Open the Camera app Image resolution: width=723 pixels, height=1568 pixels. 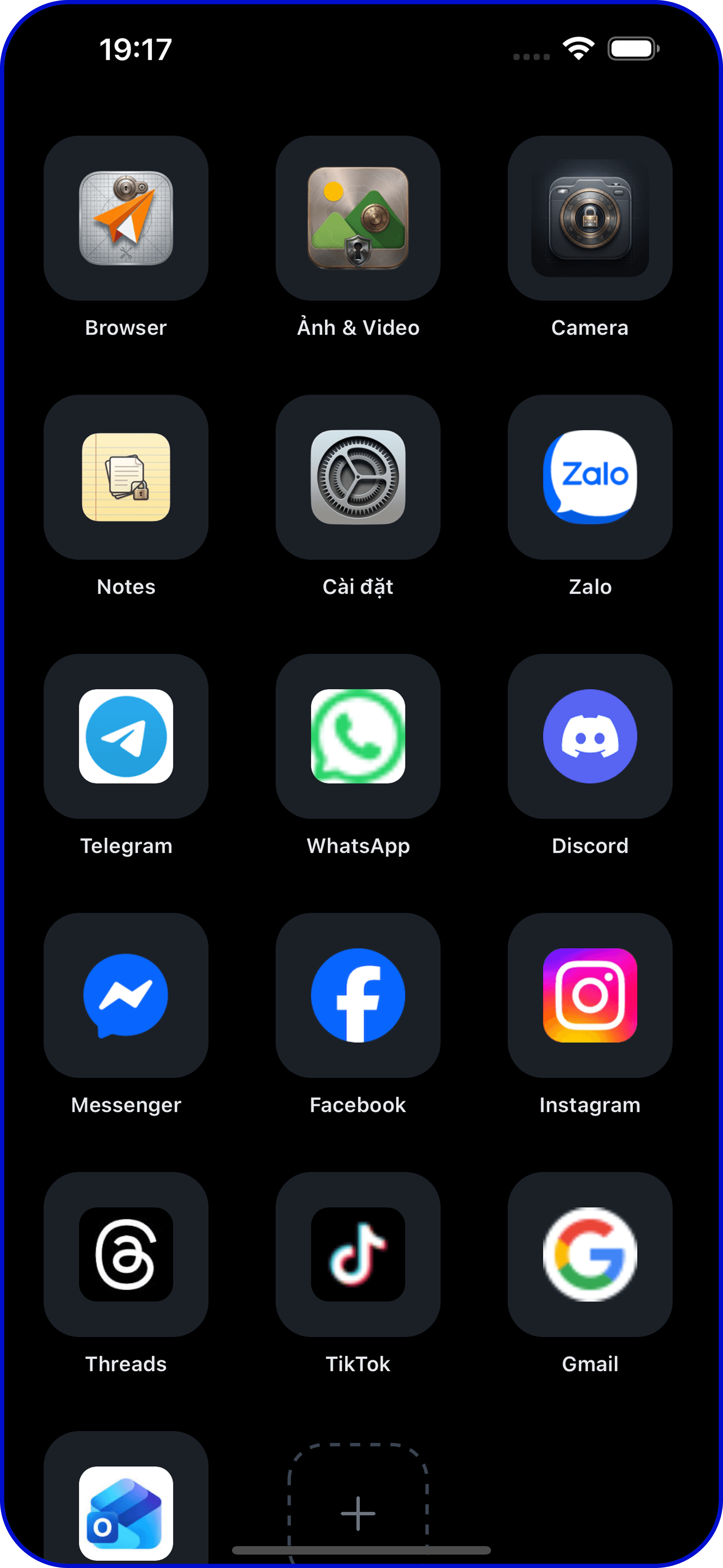[x=590, y=218]
